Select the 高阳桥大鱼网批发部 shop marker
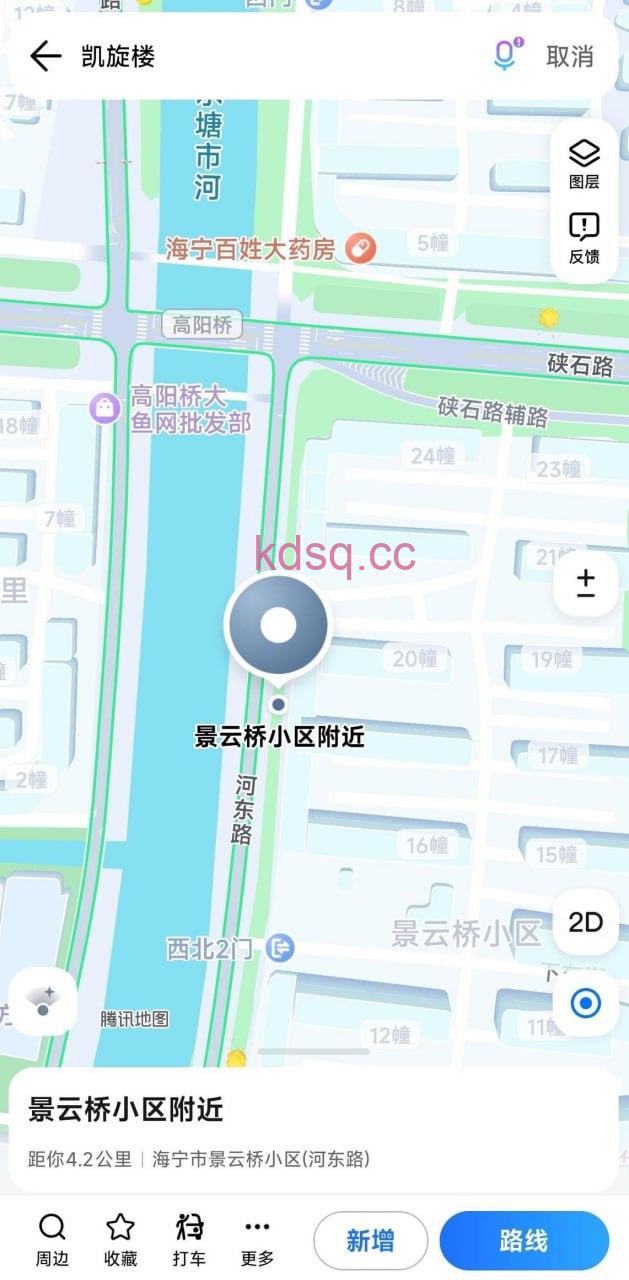This screenshot has width=629, height=1280. 104,407
